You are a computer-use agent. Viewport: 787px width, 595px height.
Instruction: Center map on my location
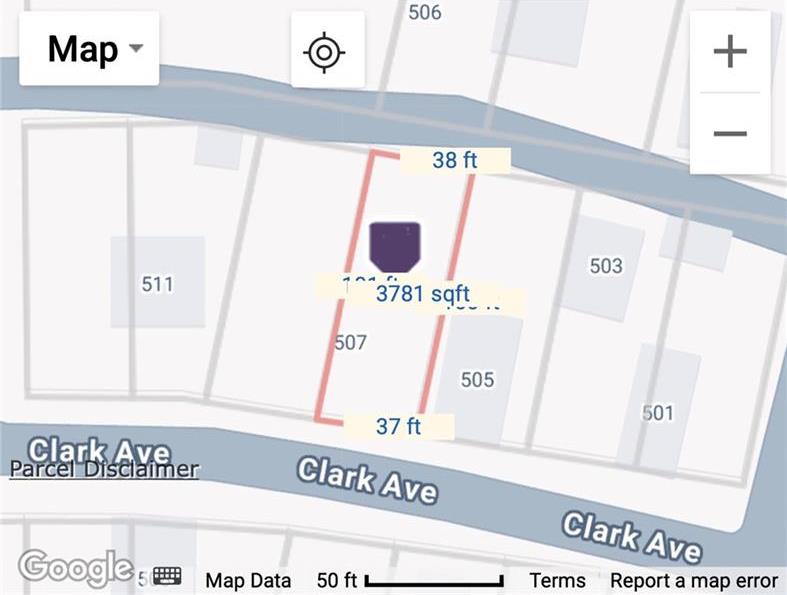tap(327, 51)
